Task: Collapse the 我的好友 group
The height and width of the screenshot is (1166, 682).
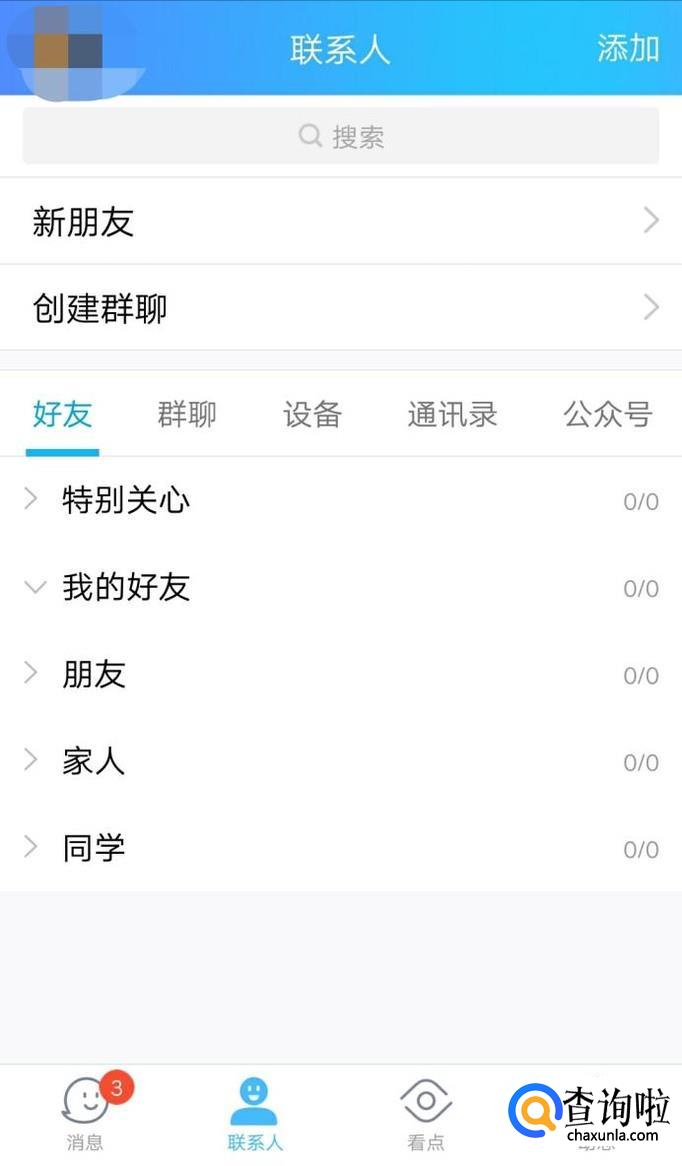Action: pos(126,587)
